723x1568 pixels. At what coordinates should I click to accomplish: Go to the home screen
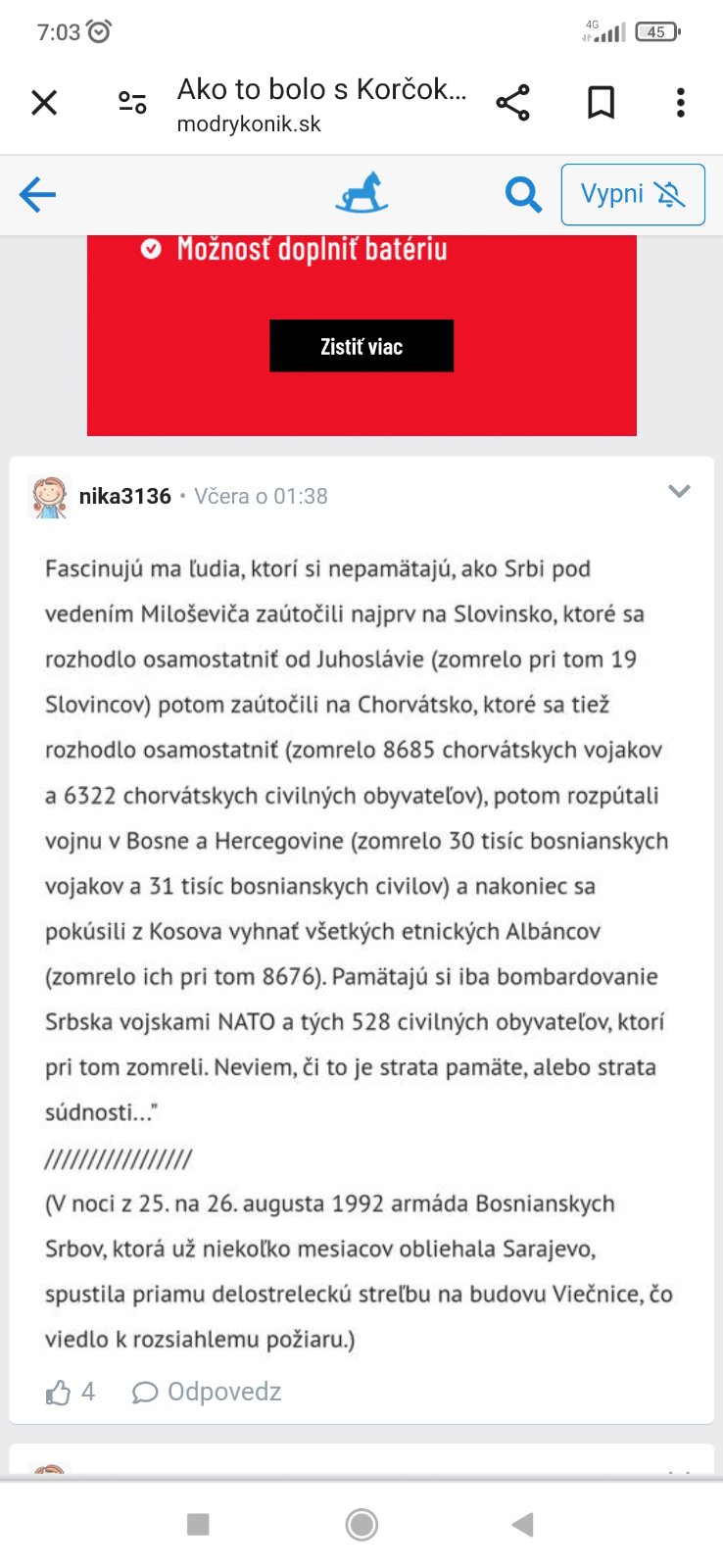pos(361,1524)
